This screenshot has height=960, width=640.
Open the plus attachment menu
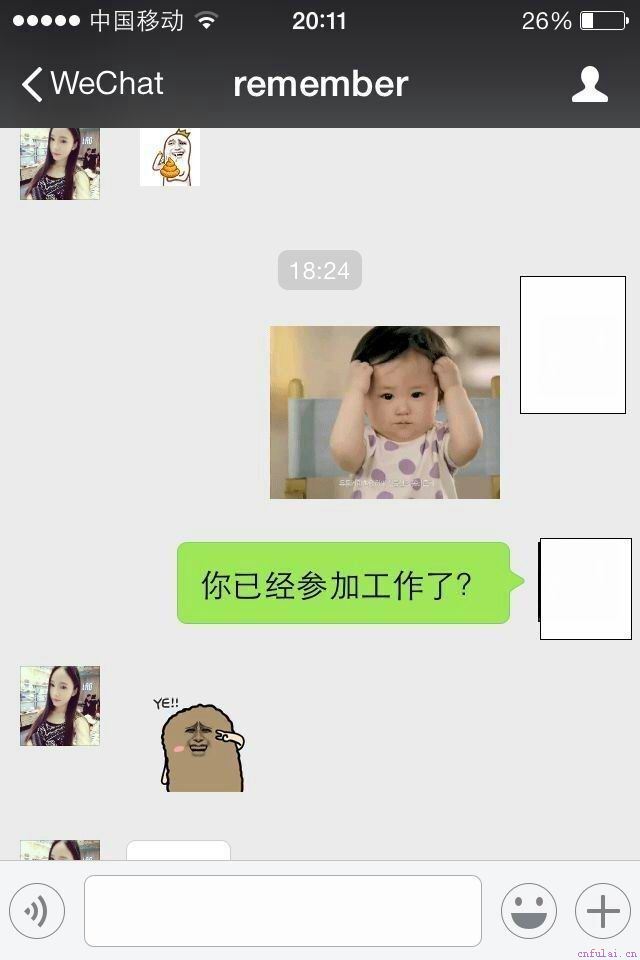pyautogui.click(x=602, y=911)
